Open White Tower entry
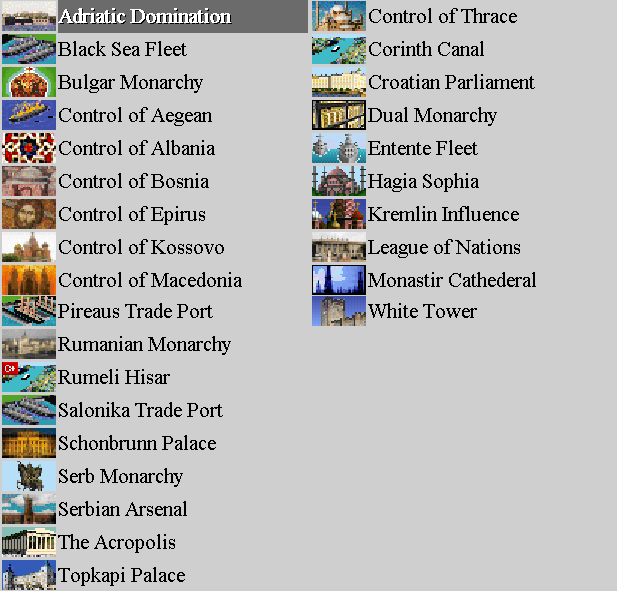Screen dimensions: 617x591 [422, 312]
